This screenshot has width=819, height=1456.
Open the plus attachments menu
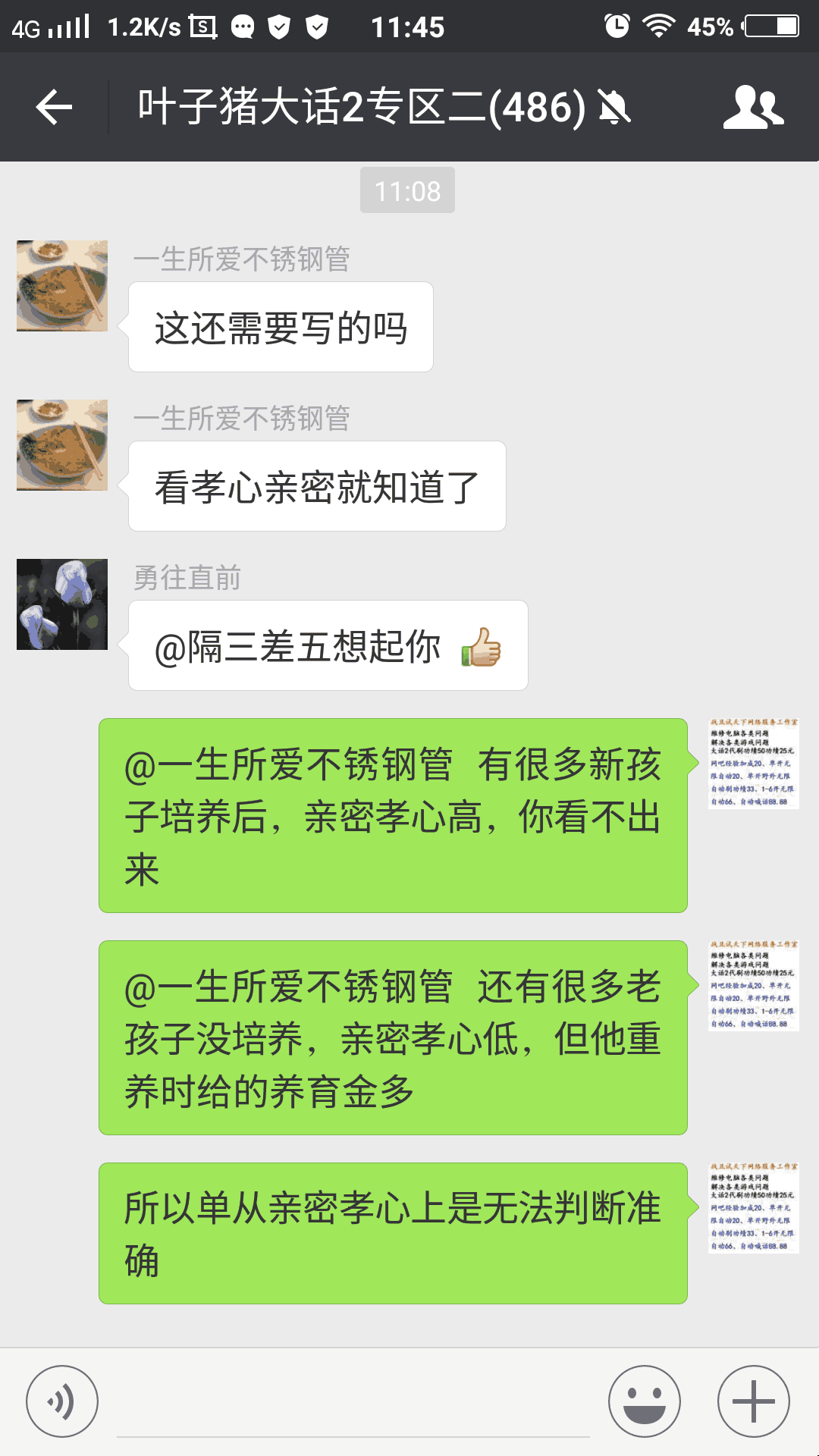tap(753, 1401)
